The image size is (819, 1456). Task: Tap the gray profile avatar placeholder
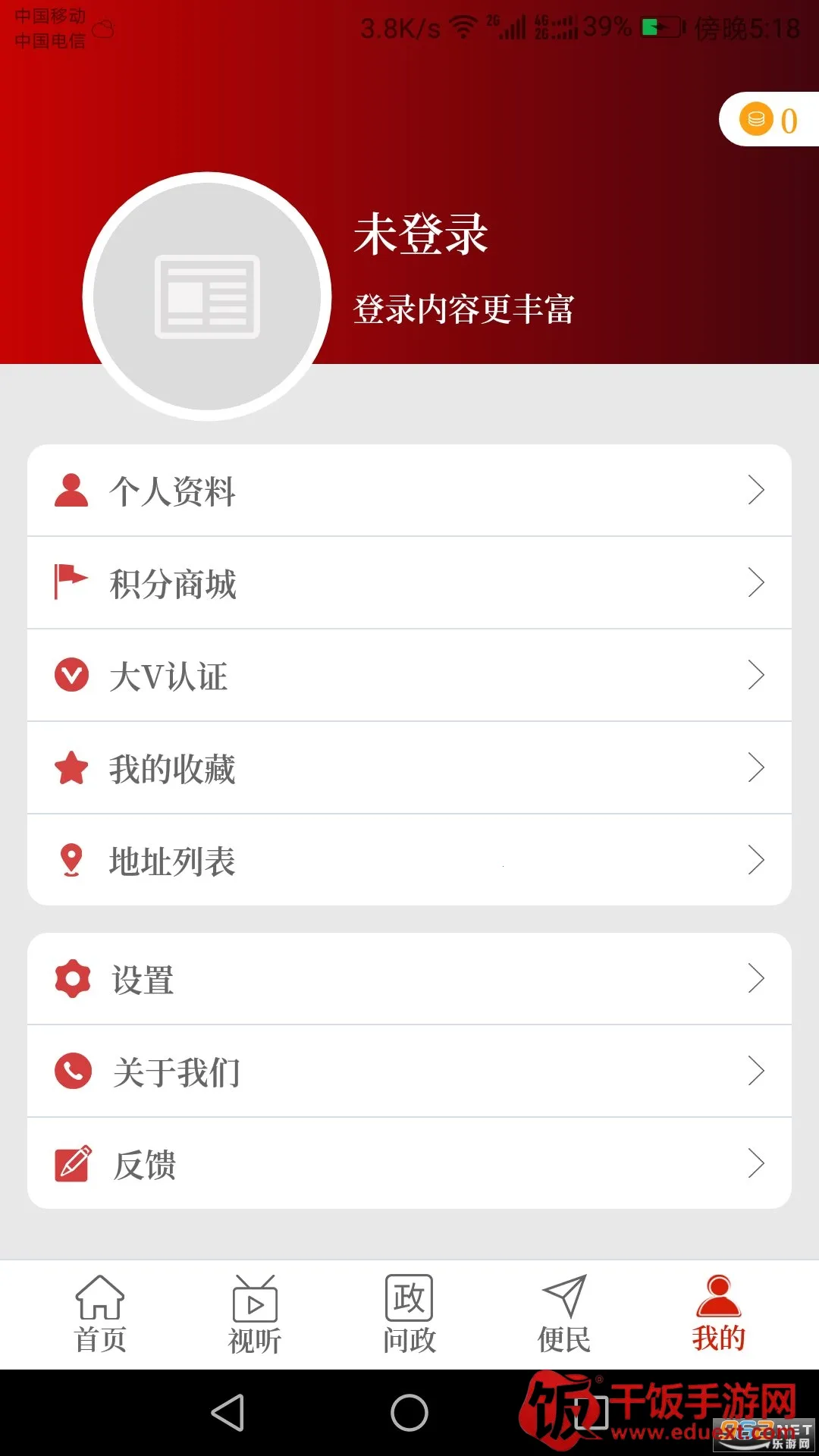[207, 297]
